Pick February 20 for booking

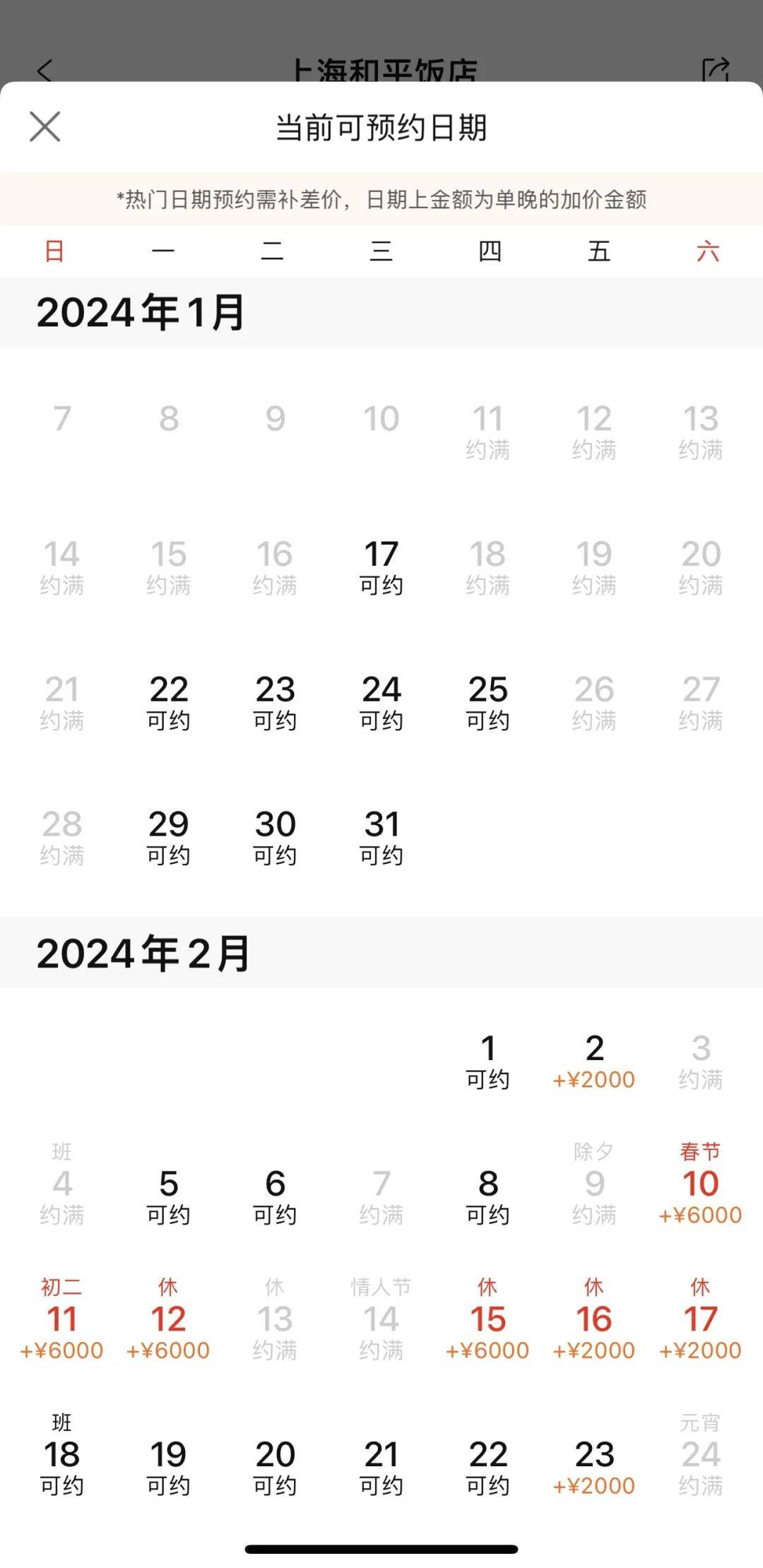pos(275,1468)
